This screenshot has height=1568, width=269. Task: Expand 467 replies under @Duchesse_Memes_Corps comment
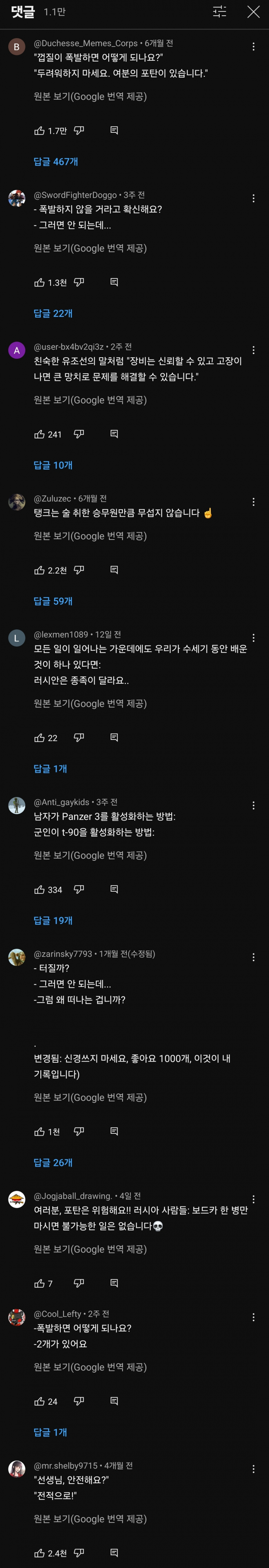pos(55,161)
